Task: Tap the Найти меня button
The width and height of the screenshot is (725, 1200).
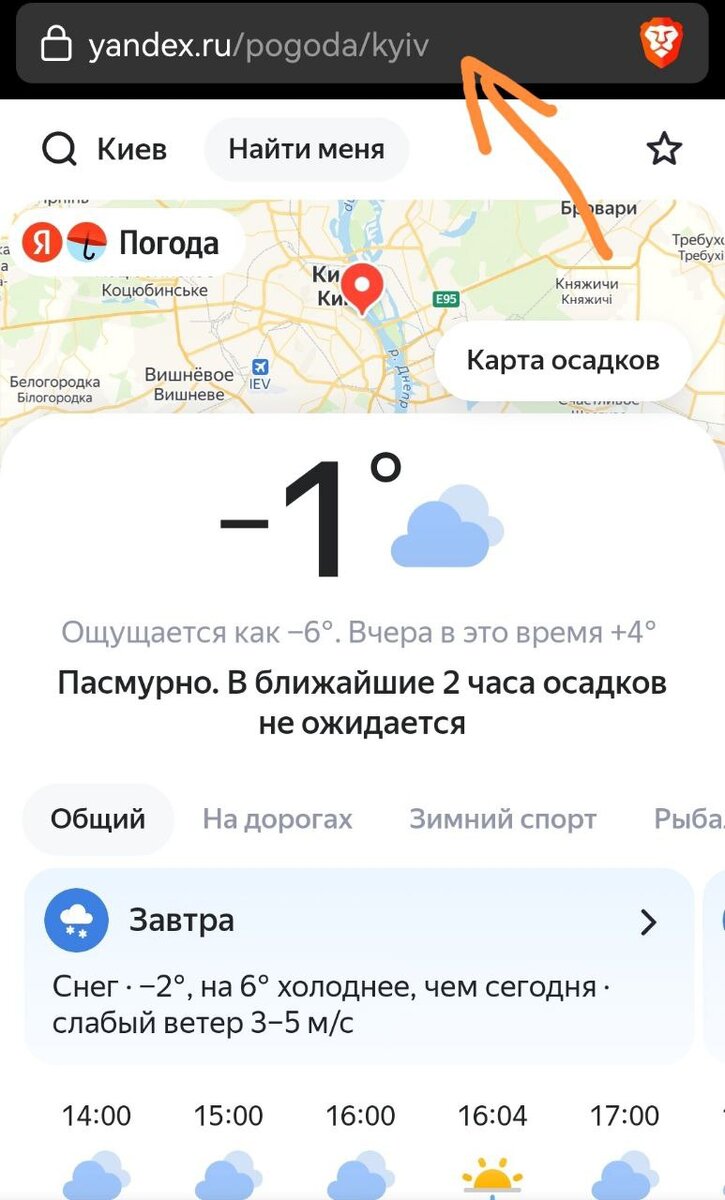Action: 306,150
